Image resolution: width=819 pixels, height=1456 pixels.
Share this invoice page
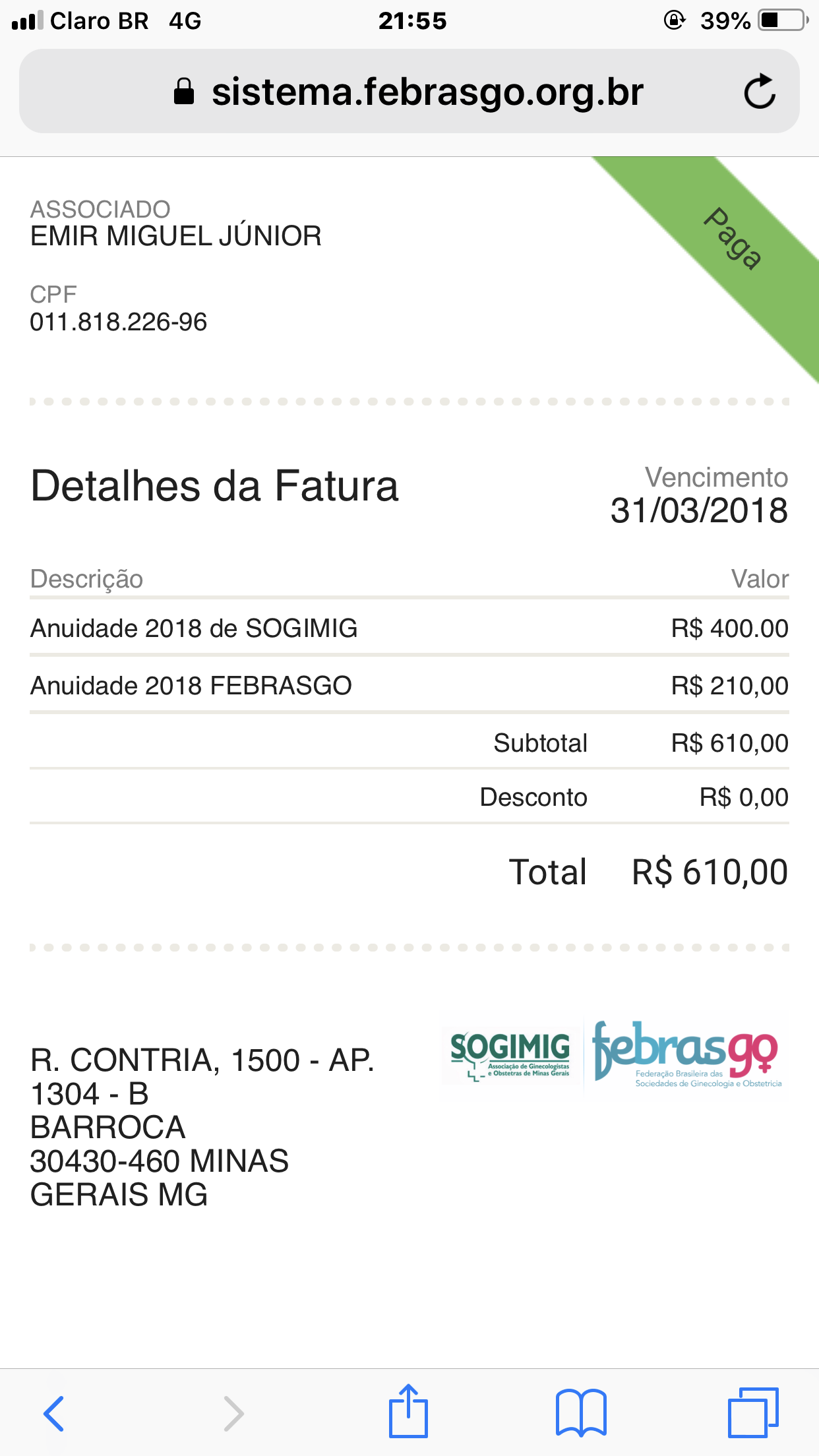pyautogui.click(x=408, y=1411)
